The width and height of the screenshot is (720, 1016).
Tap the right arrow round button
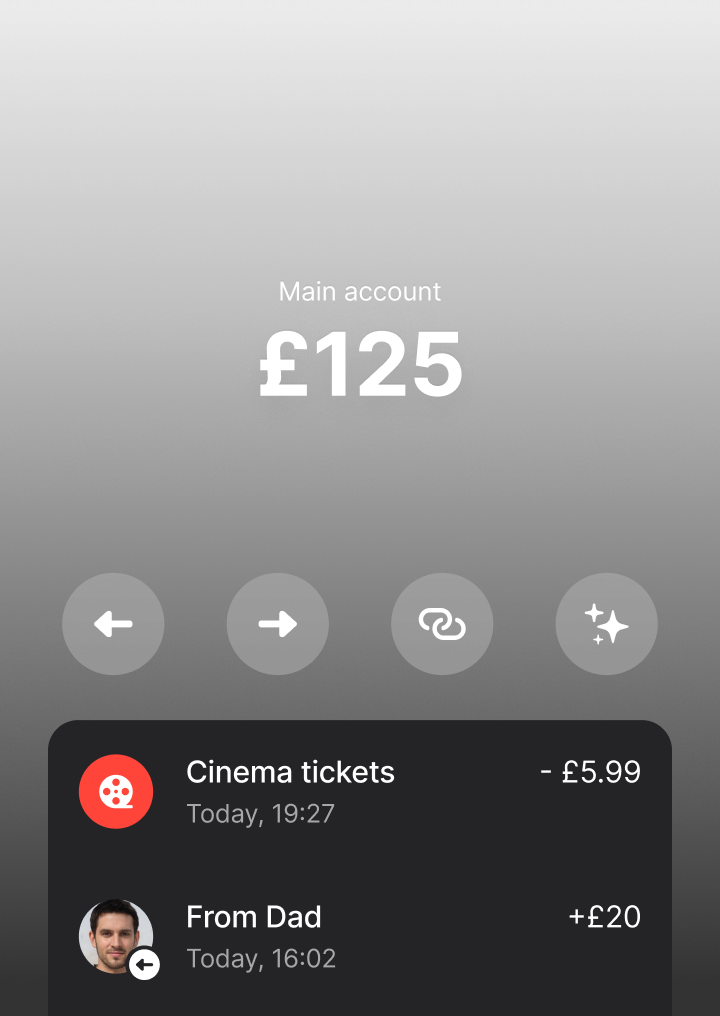277,624
